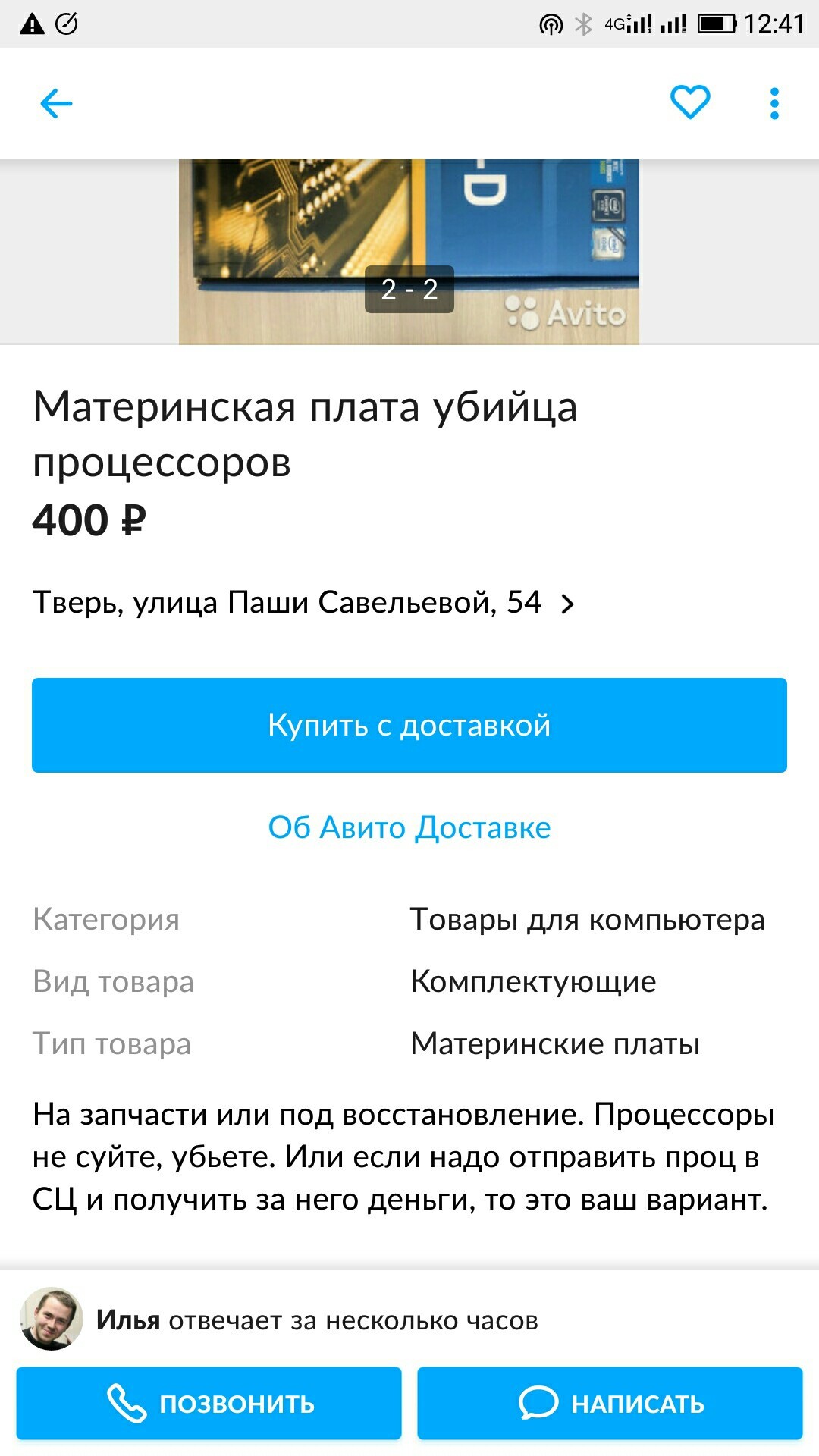Tap Купить с доставкой button
The width and height of the screenshot is (819, 1456).
click(409, 726)
